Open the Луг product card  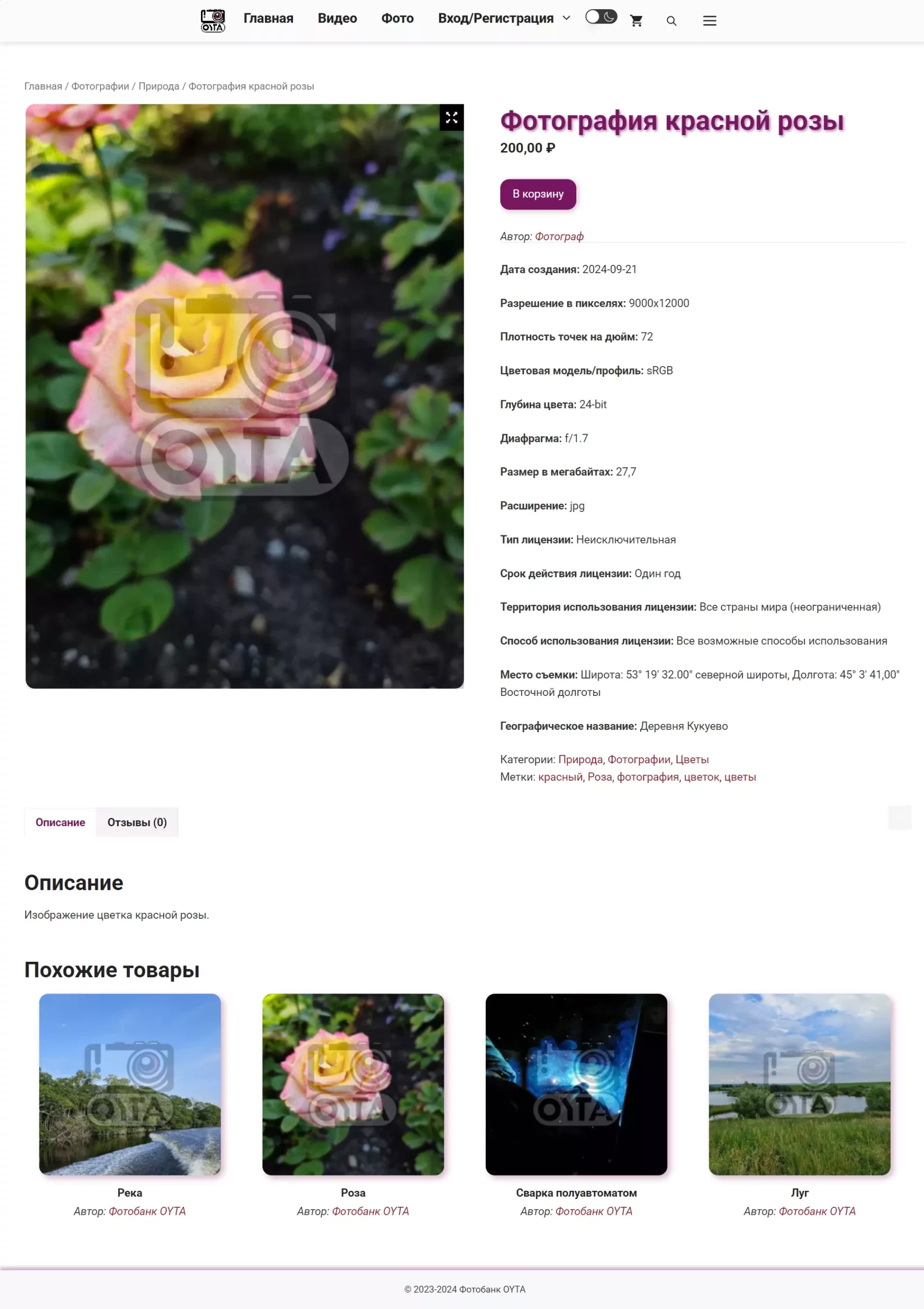tap(799, 1085)
